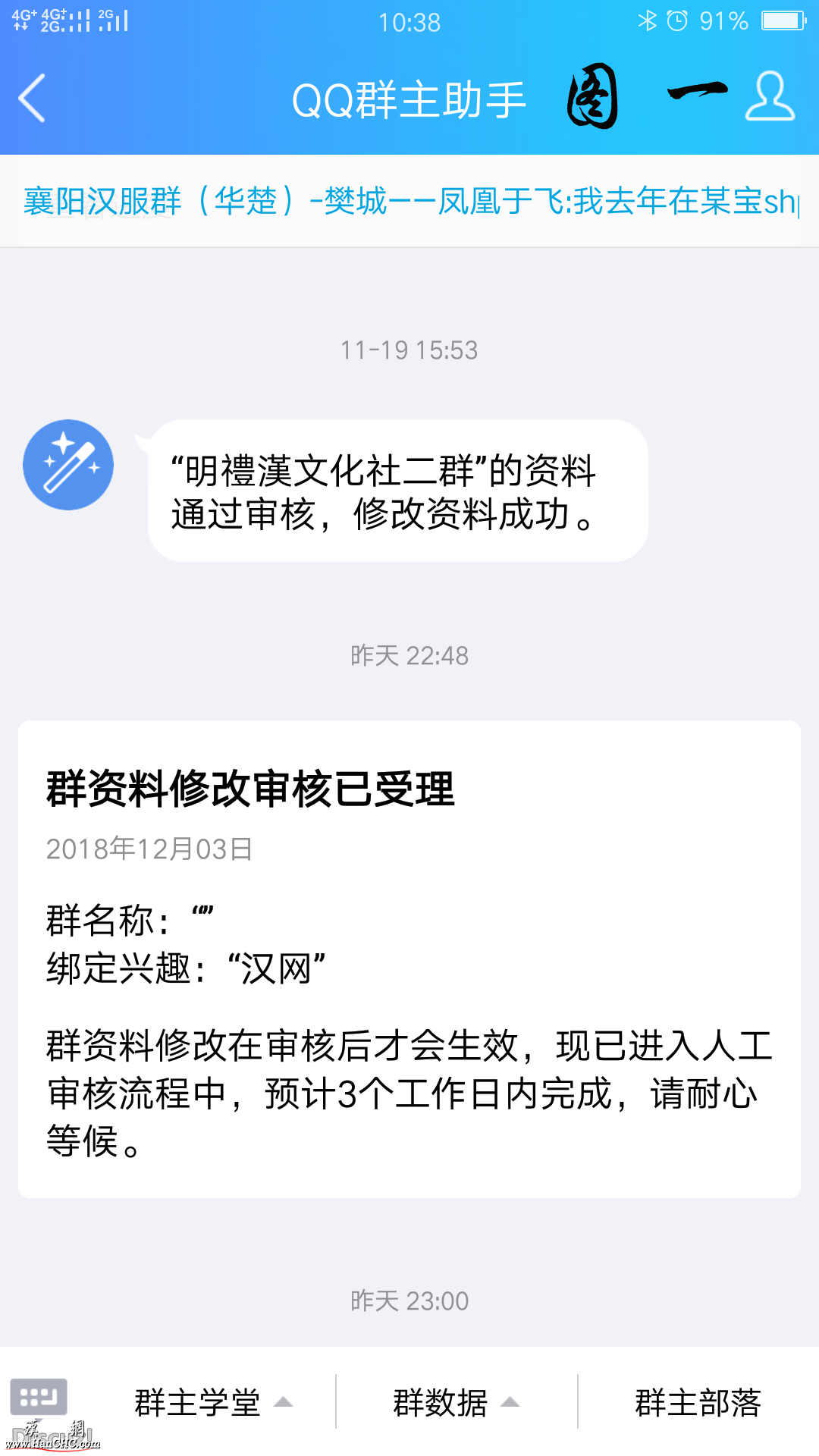Open 群主部落
Viewport: 819px width, 1456px height.
click(698, 1403)
